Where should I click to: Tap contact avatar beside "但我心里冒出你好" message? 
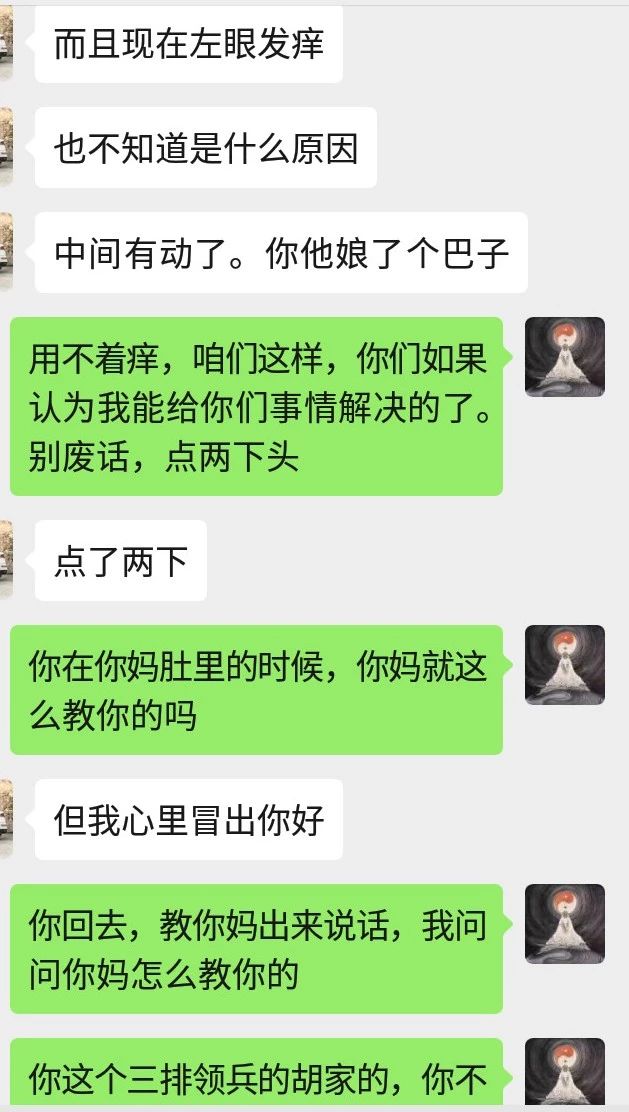(6, 819)
